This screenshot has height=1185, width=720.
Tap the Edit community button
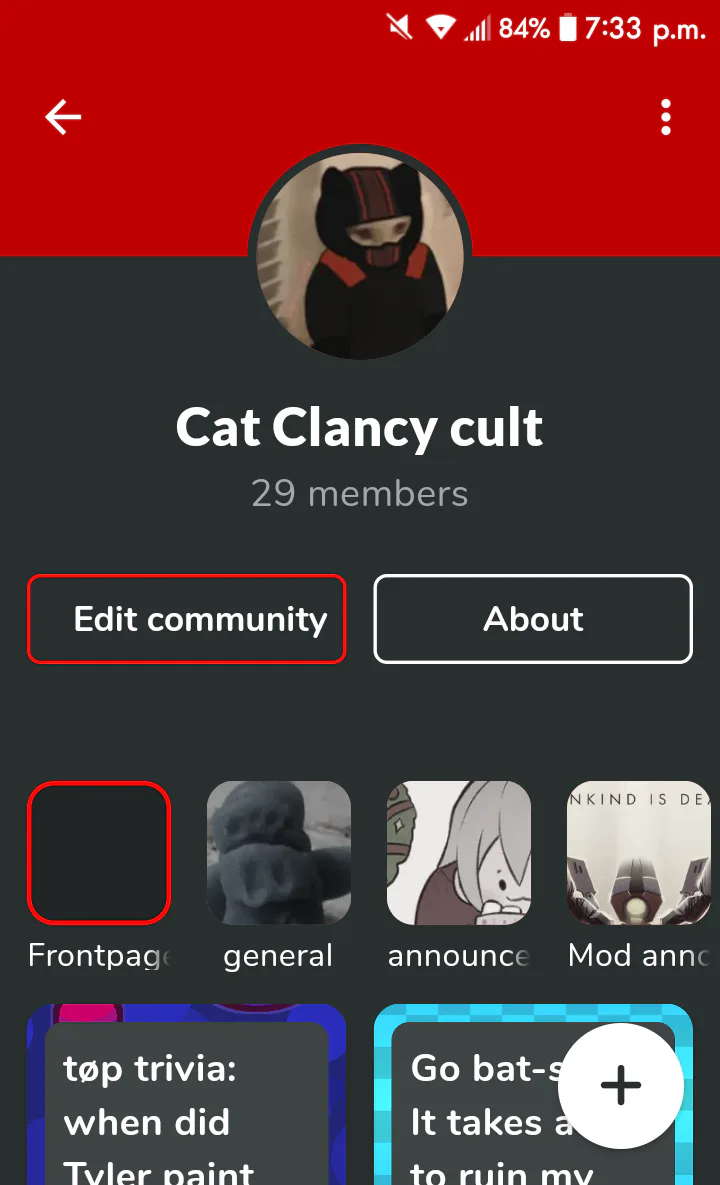coord(187,619)
